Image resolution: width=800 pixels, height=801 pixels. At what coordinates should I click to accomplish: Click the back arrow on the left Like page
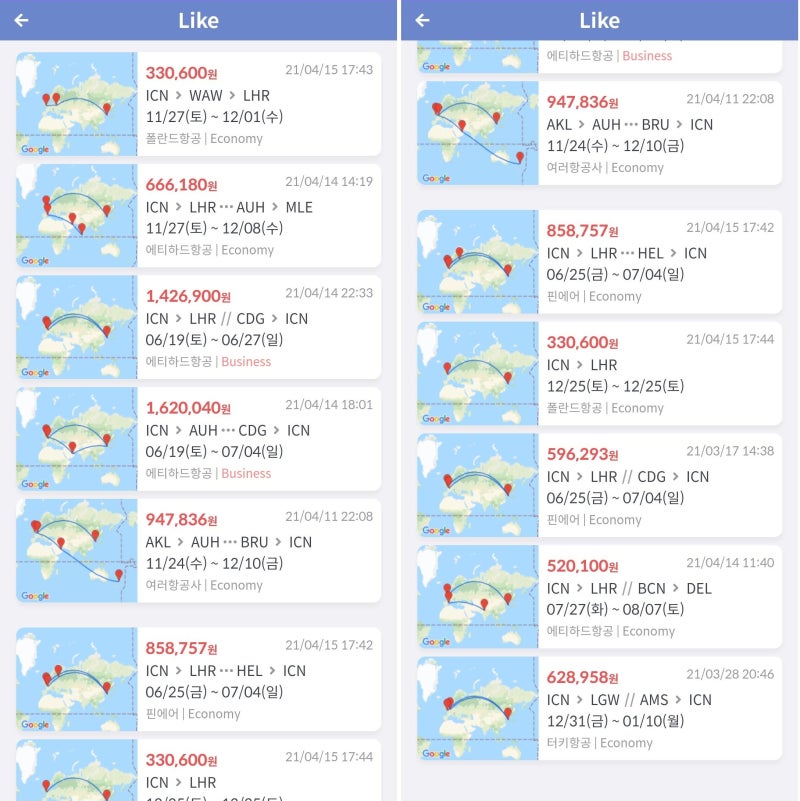[20, 20]
